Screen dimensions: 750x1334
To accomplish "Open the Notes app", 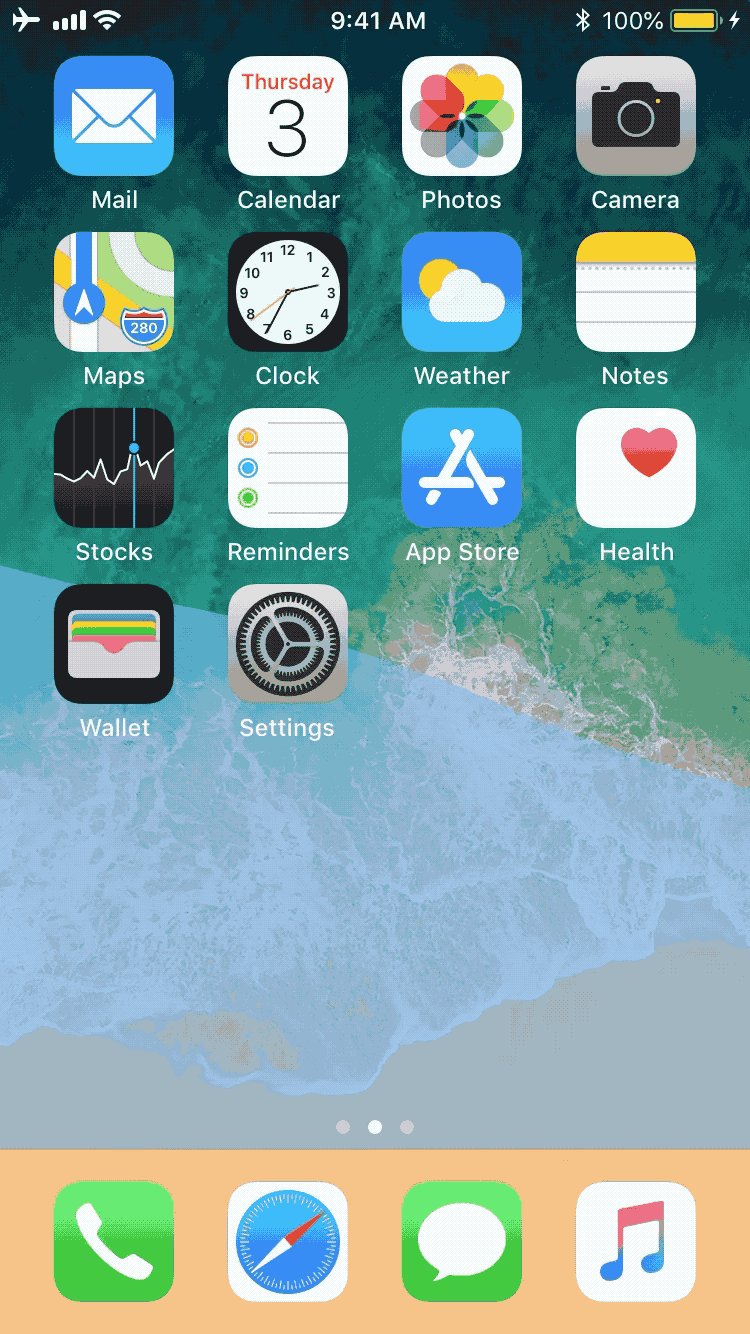I will 636,292.
